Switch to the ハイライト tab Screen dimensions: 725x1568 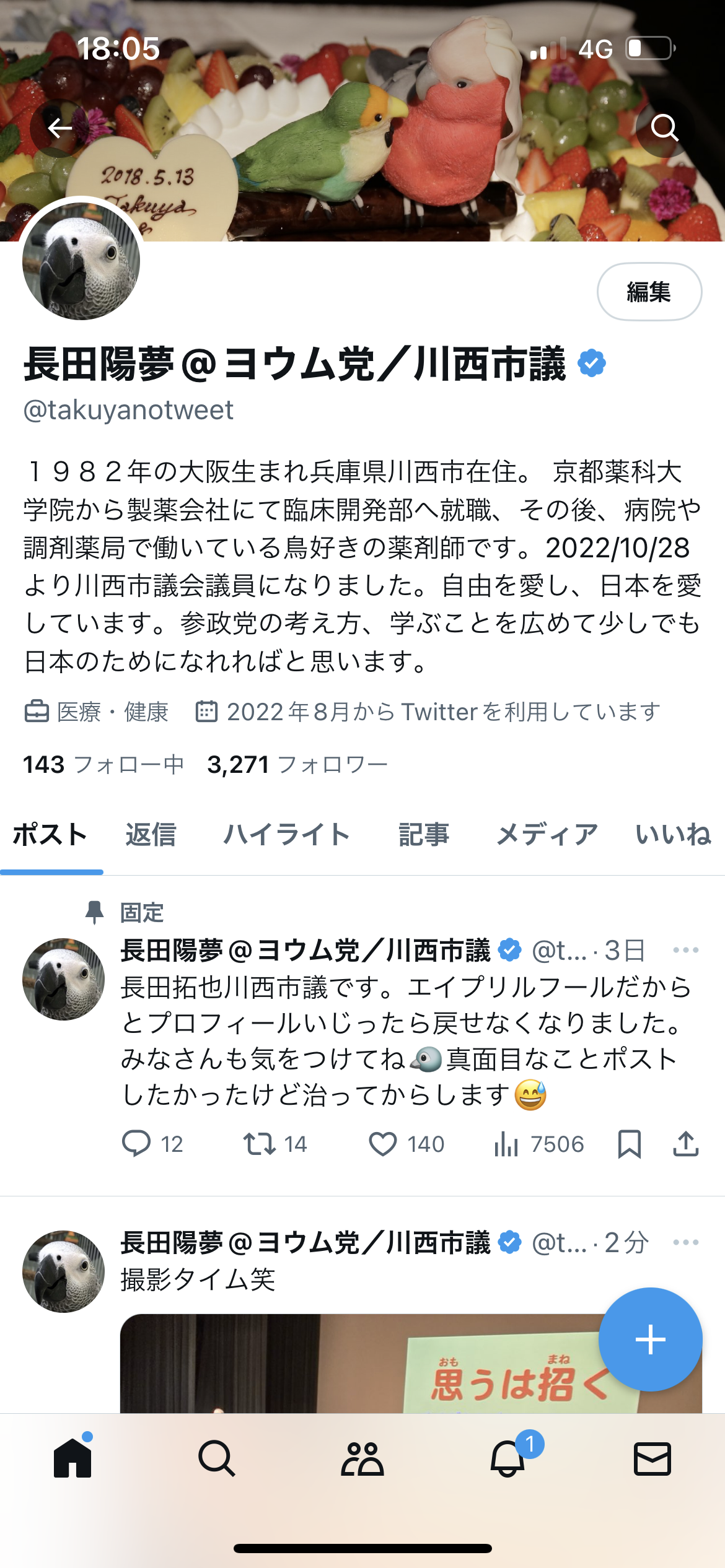(x=287, y=834)
